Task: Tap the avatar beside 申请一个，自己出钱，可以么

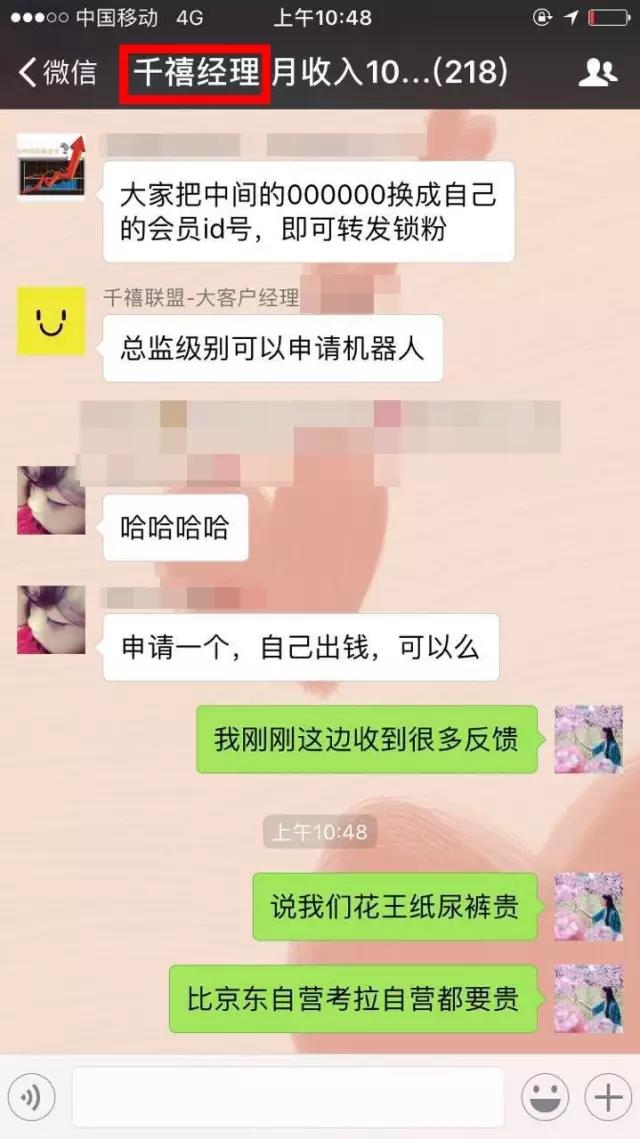Action: click(51, 620)
